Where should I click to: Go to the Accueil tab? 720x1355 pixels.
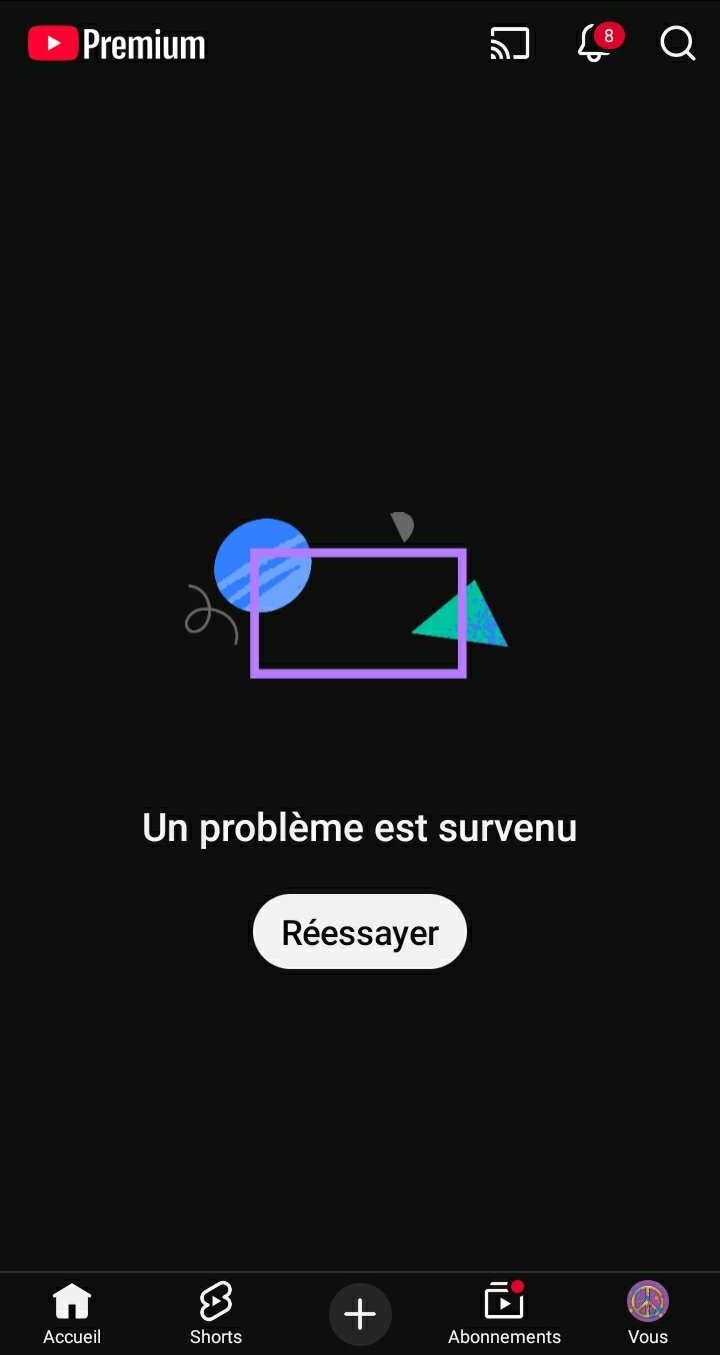(x=72, y=1314)
